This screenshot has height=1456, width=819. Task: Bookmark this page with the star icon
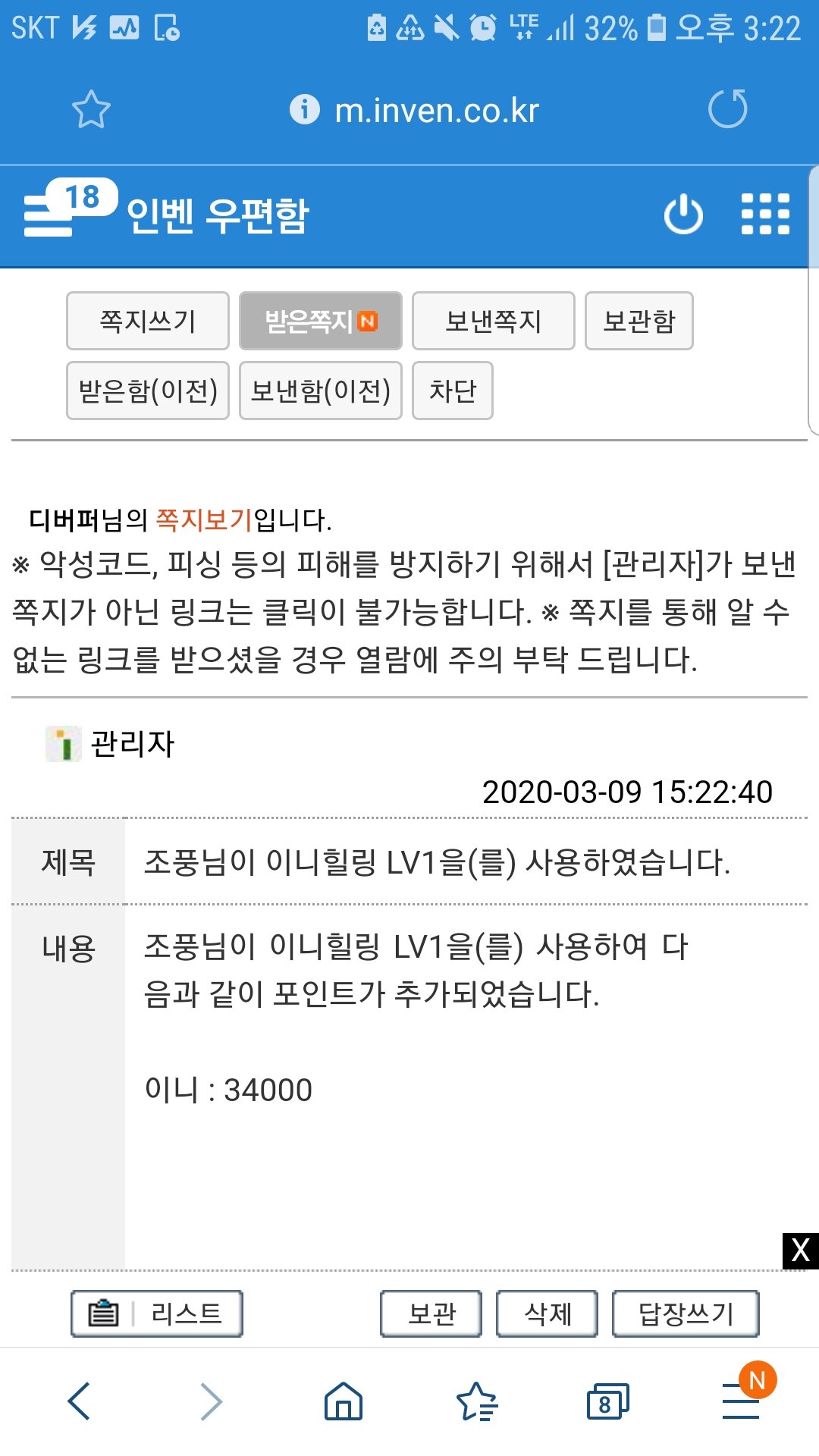(91, 110)
